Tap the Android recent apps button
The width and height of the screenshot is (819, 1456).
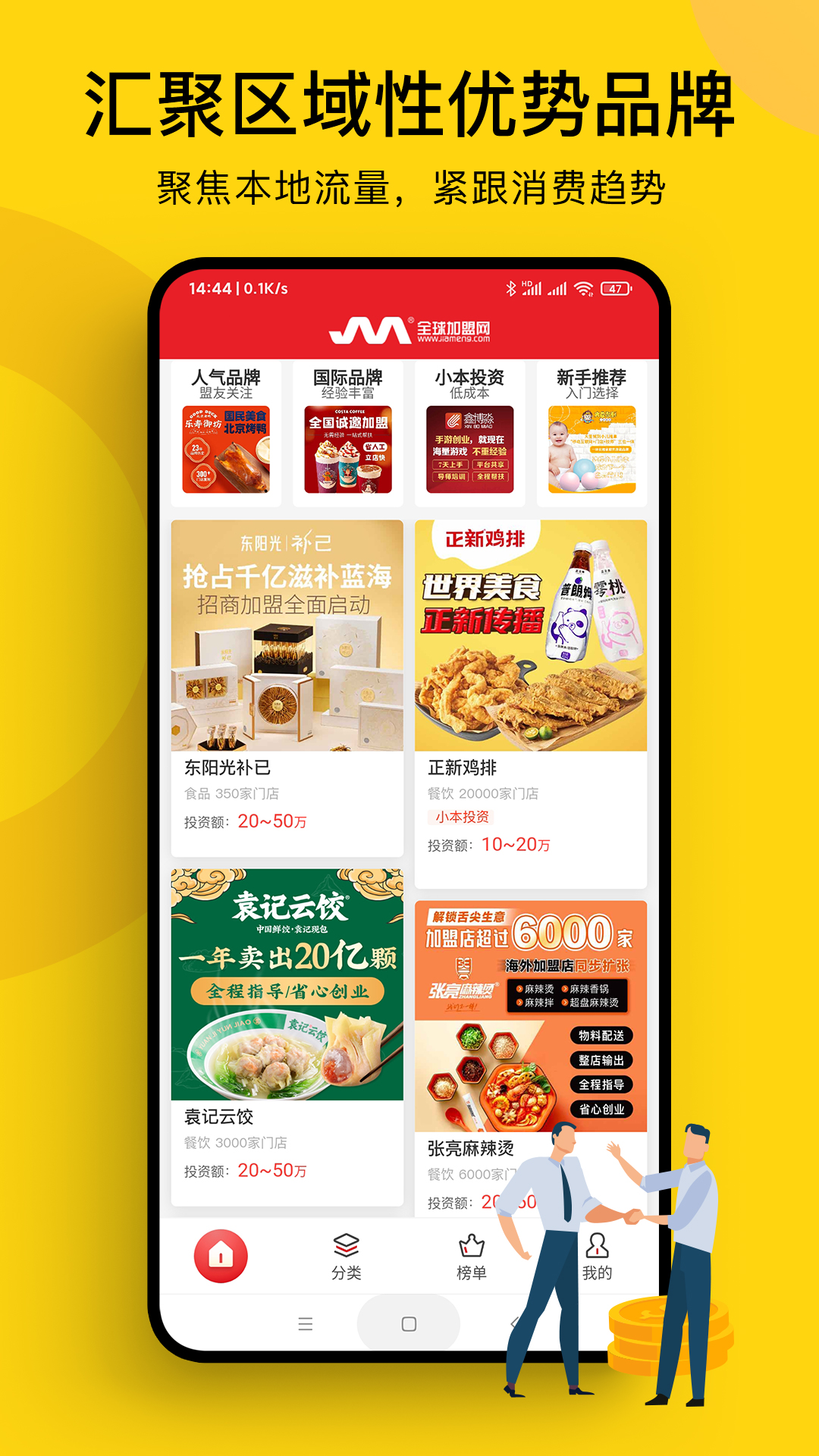[304, 1324]
